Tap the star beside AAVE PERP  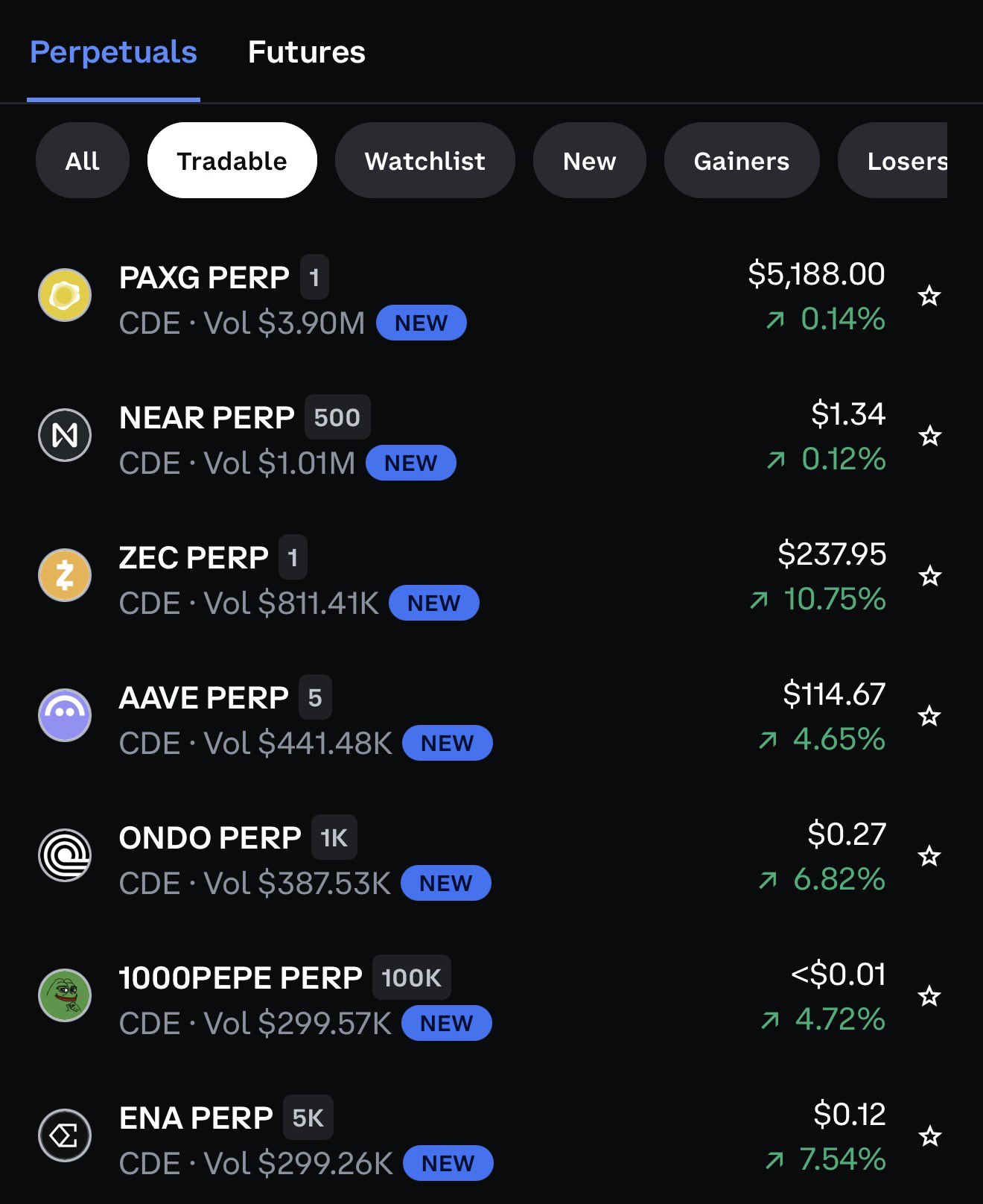click(x=929, y=717)
